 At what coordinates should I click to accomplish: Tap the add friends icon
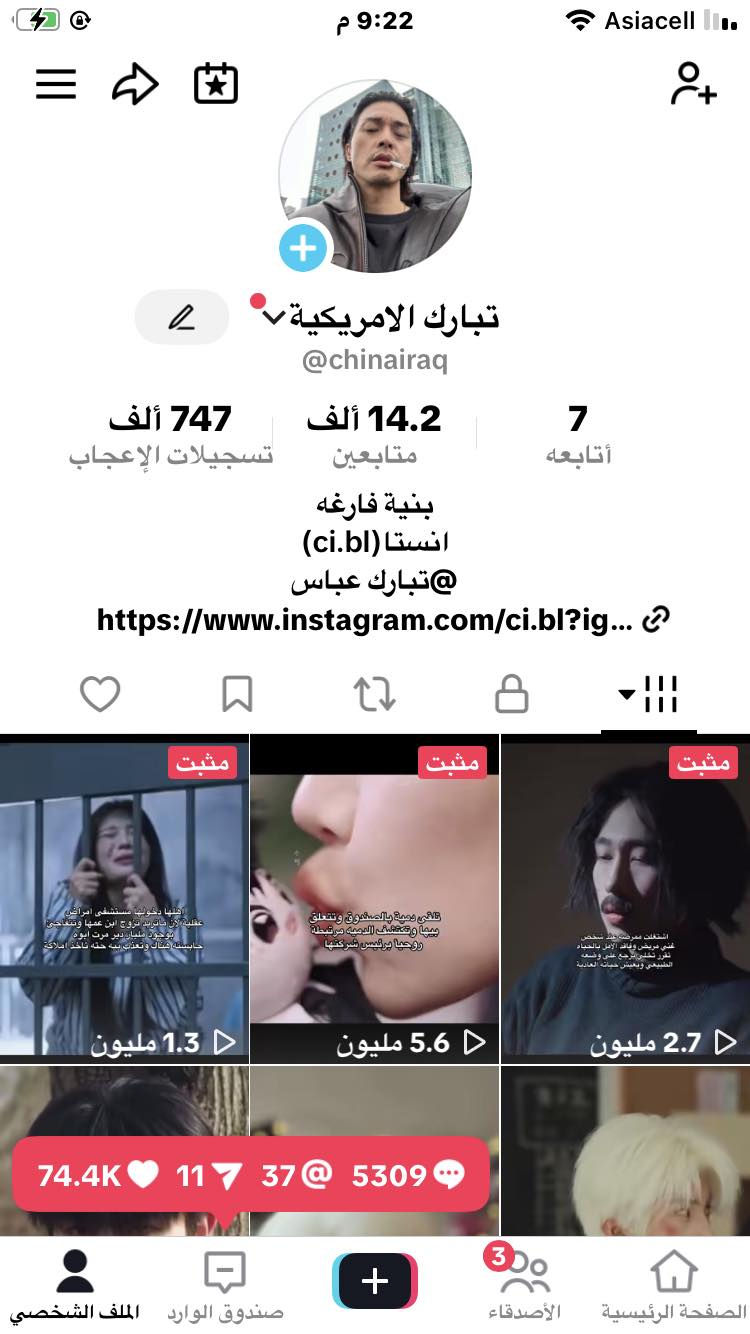[x=693, y=84]
